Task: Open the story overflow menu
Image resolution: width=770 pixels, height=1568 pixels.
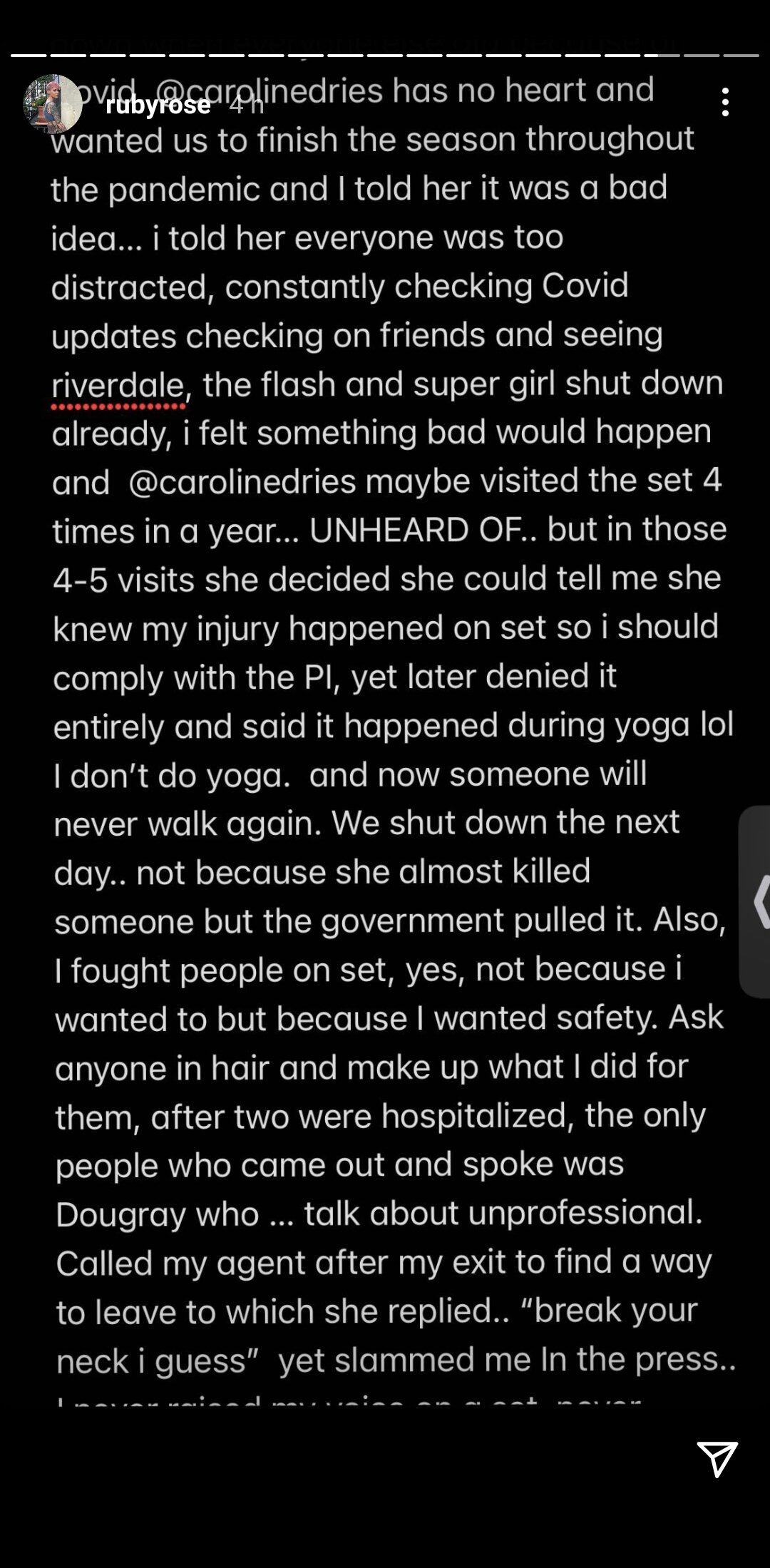Action: point(725,103)
